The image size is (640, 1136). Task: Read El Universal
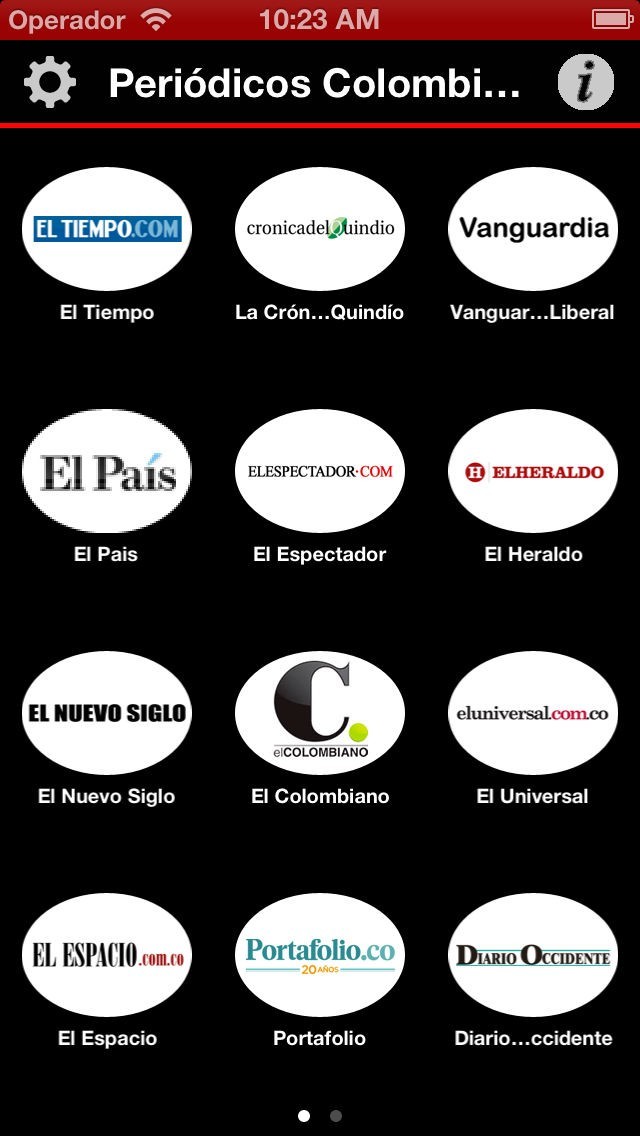pos(533,713)
